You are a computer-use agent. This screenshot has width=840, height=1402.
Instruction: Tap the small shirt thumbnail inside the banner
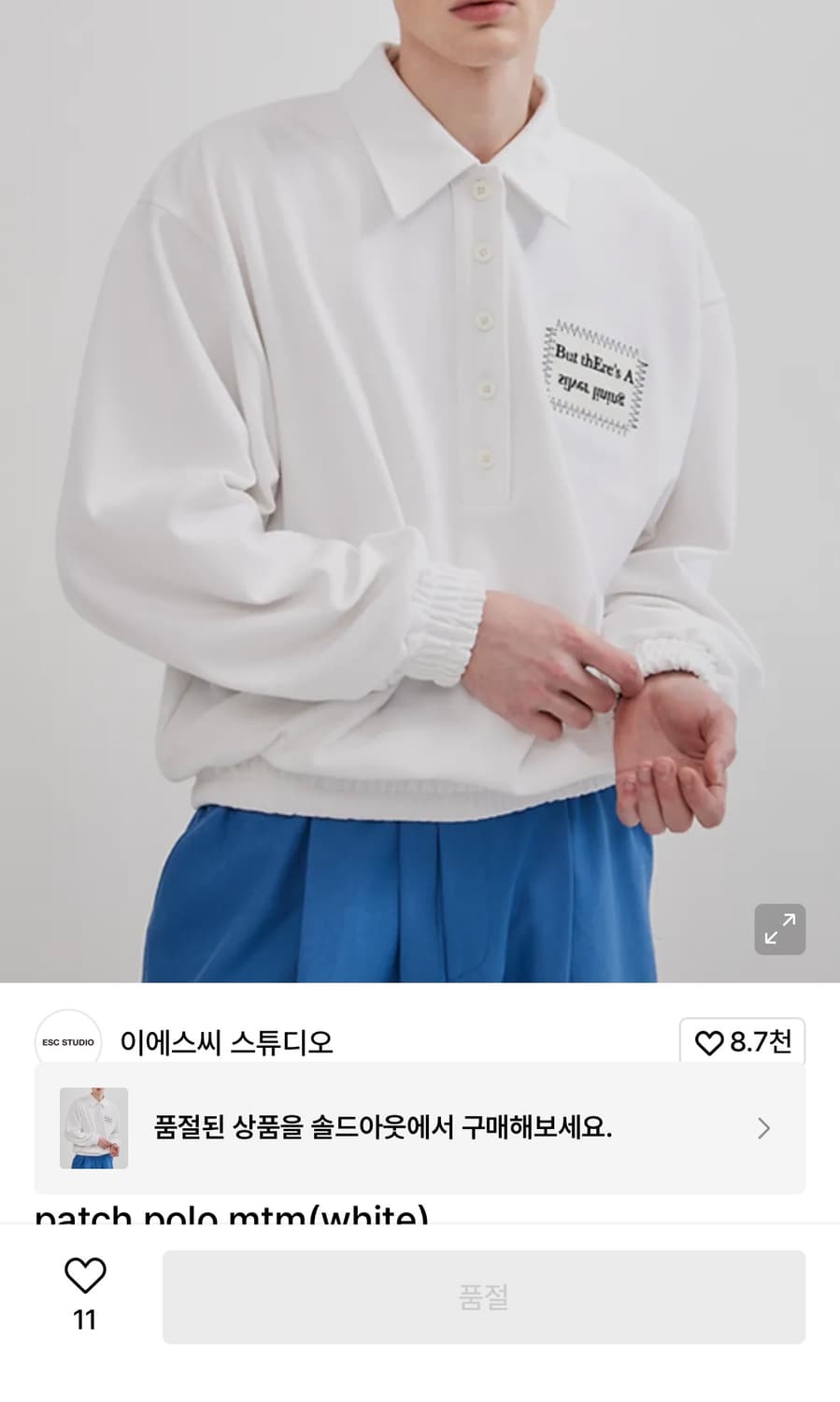point(93,1128)
